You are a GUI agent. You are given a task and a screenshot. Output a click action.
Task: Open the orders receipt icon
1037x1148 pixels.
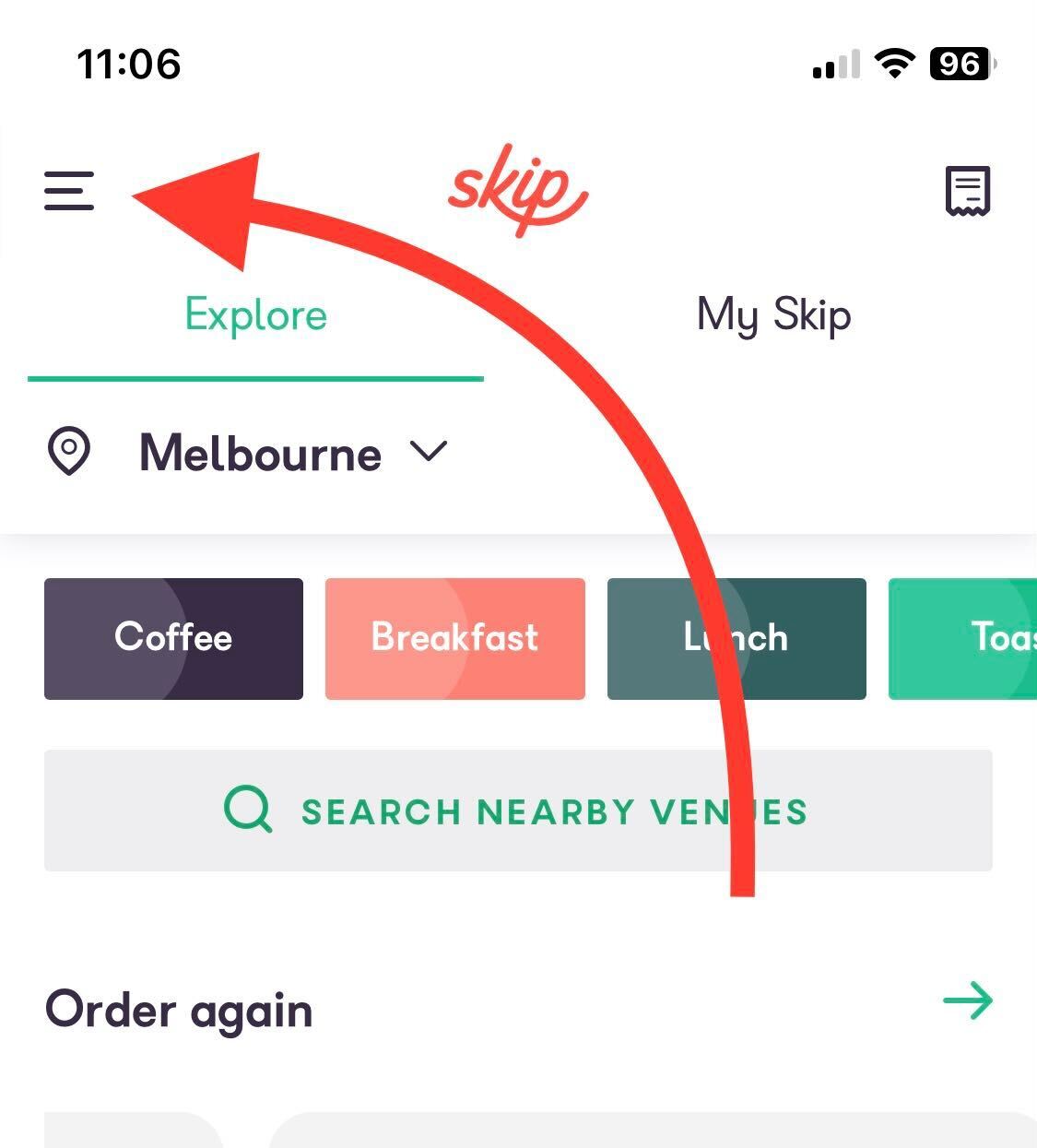point(967,191)
